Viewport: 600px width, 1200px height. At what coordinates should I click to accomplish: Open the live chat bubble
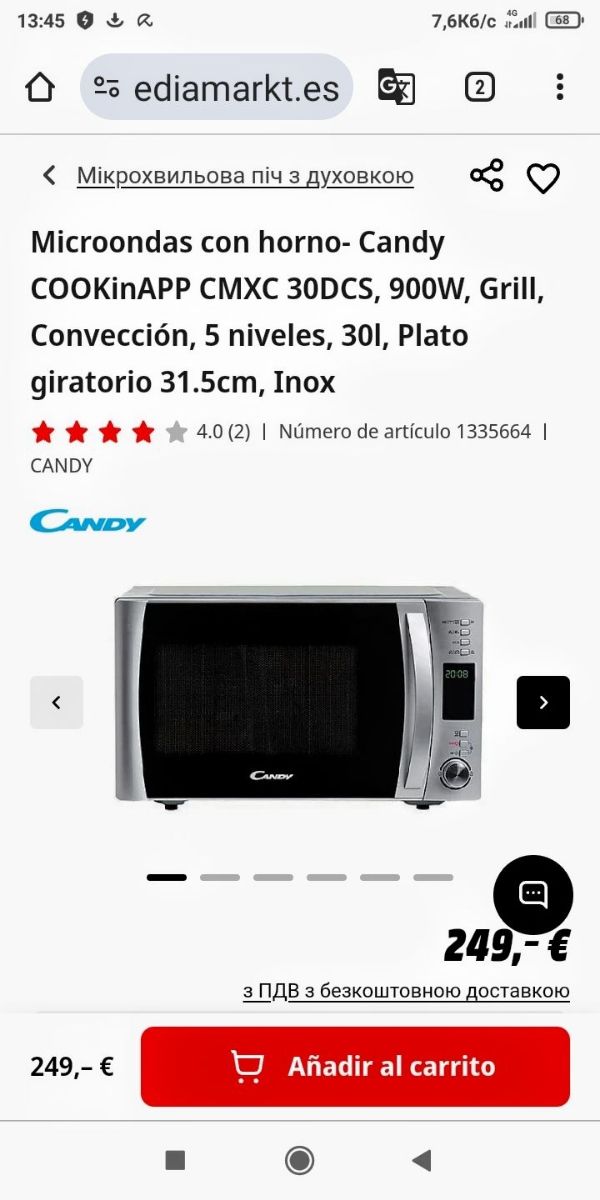click(533, 894)
